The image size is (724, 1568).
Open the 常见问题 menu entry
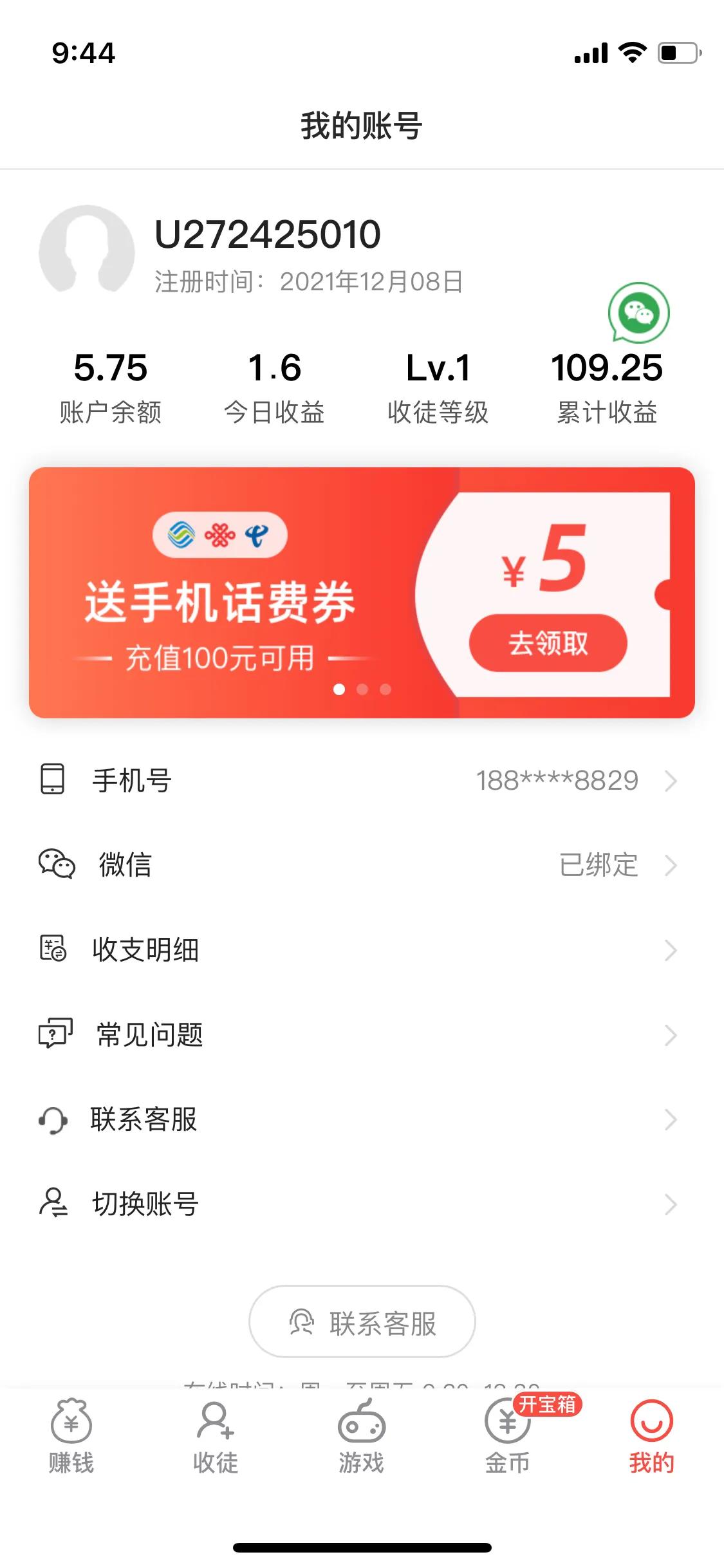[x=147, y=1035]
